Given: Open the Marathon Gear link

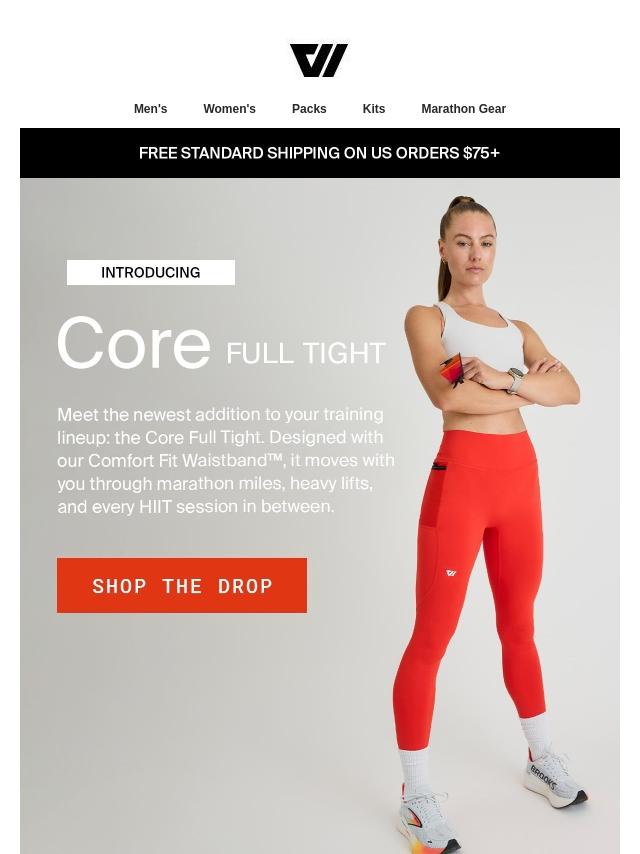Looking at the screenshot, I should 463,109.
